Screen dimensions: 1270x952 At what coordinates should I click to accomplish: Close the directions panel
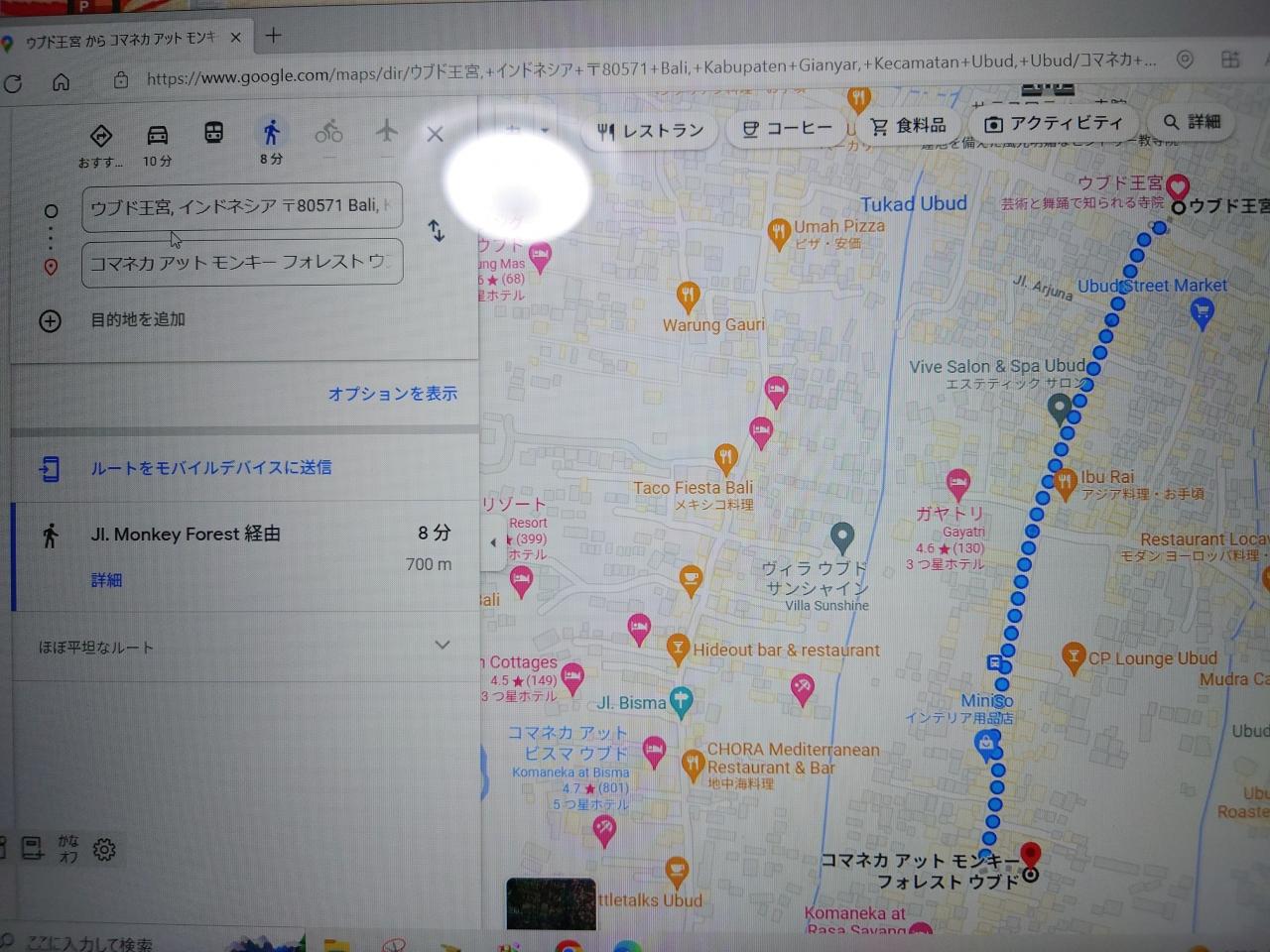pos(435,134)
